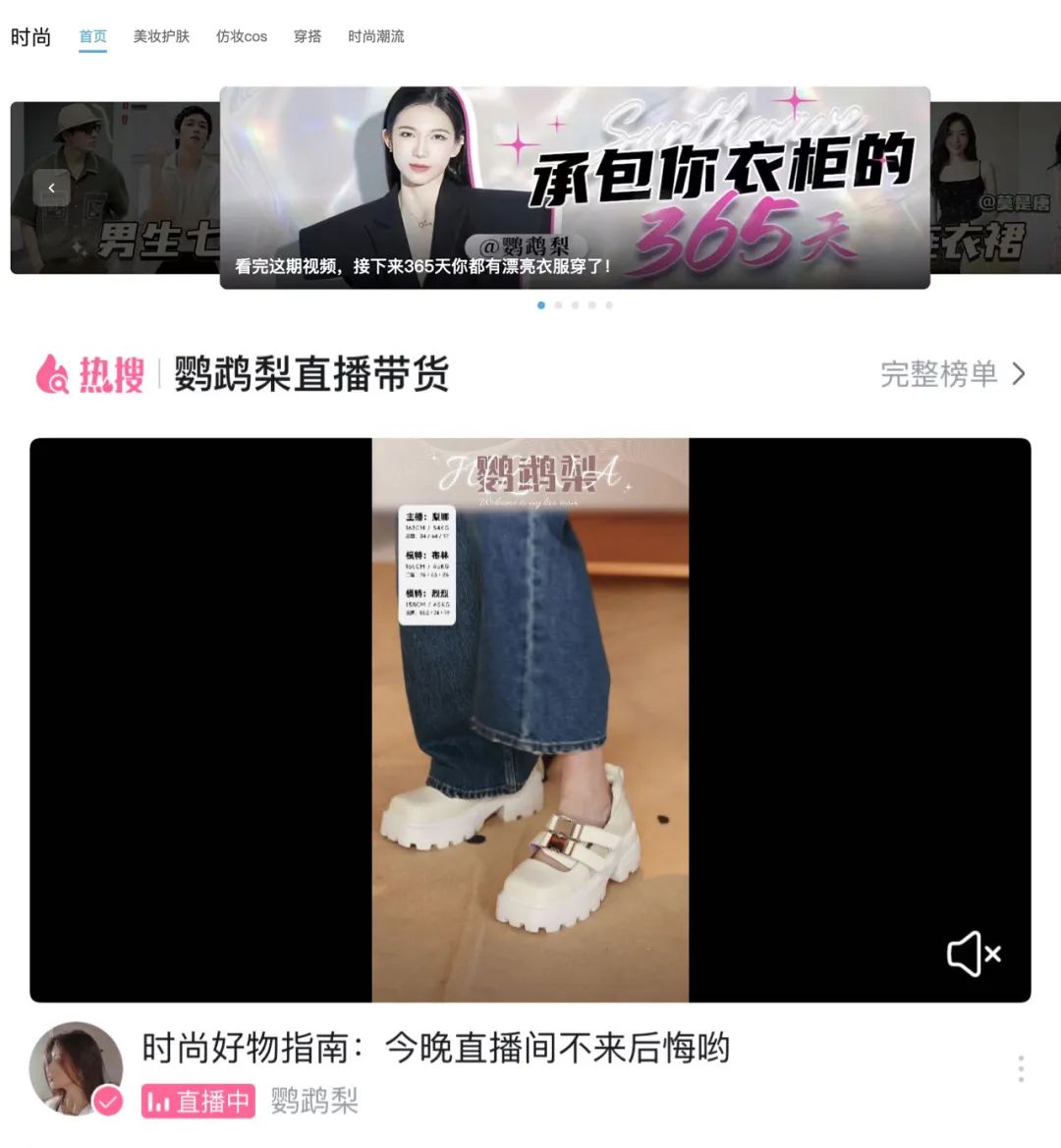Switch to the 美妆护肤 tab
This screenshot has width=1061, height=1148.
(x=161, y=36)
